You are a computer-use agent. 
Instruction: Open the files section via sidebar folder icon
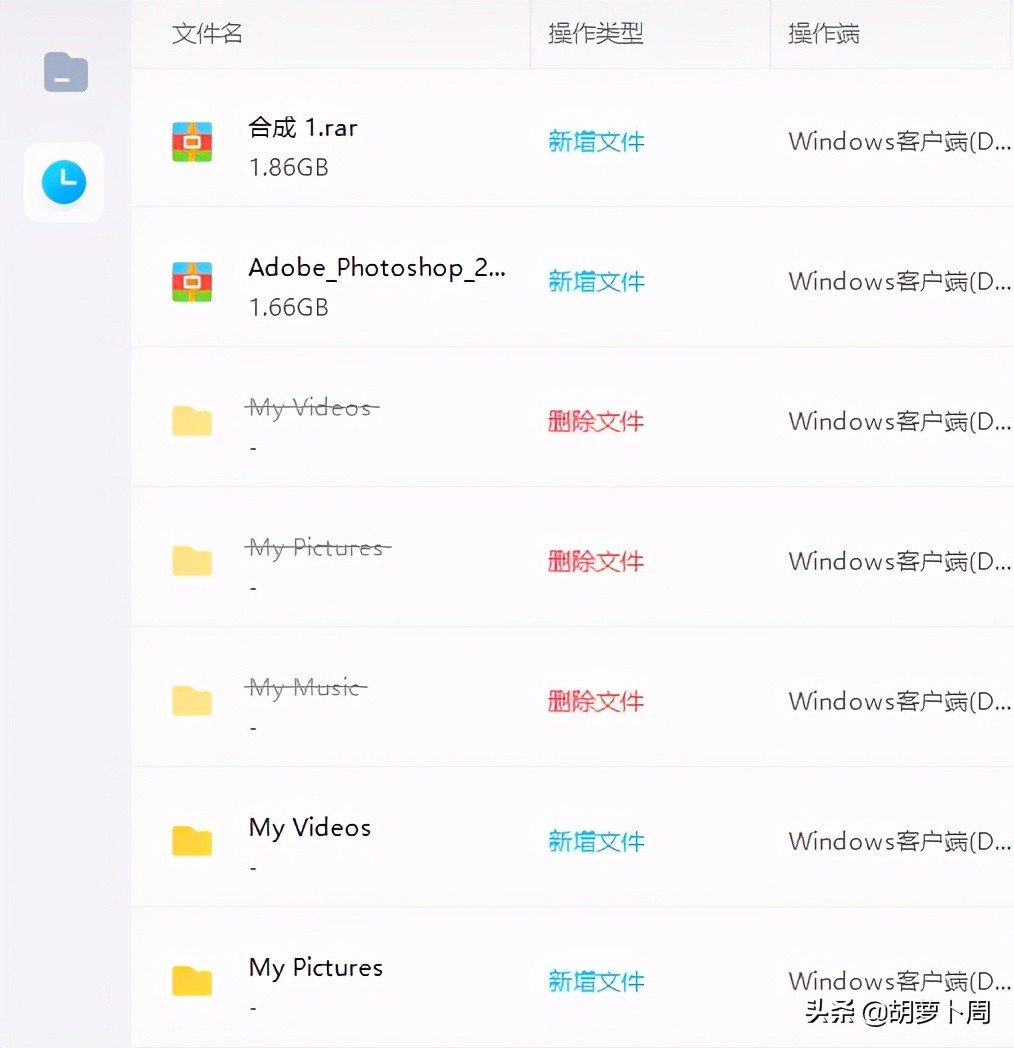(64, 71)
